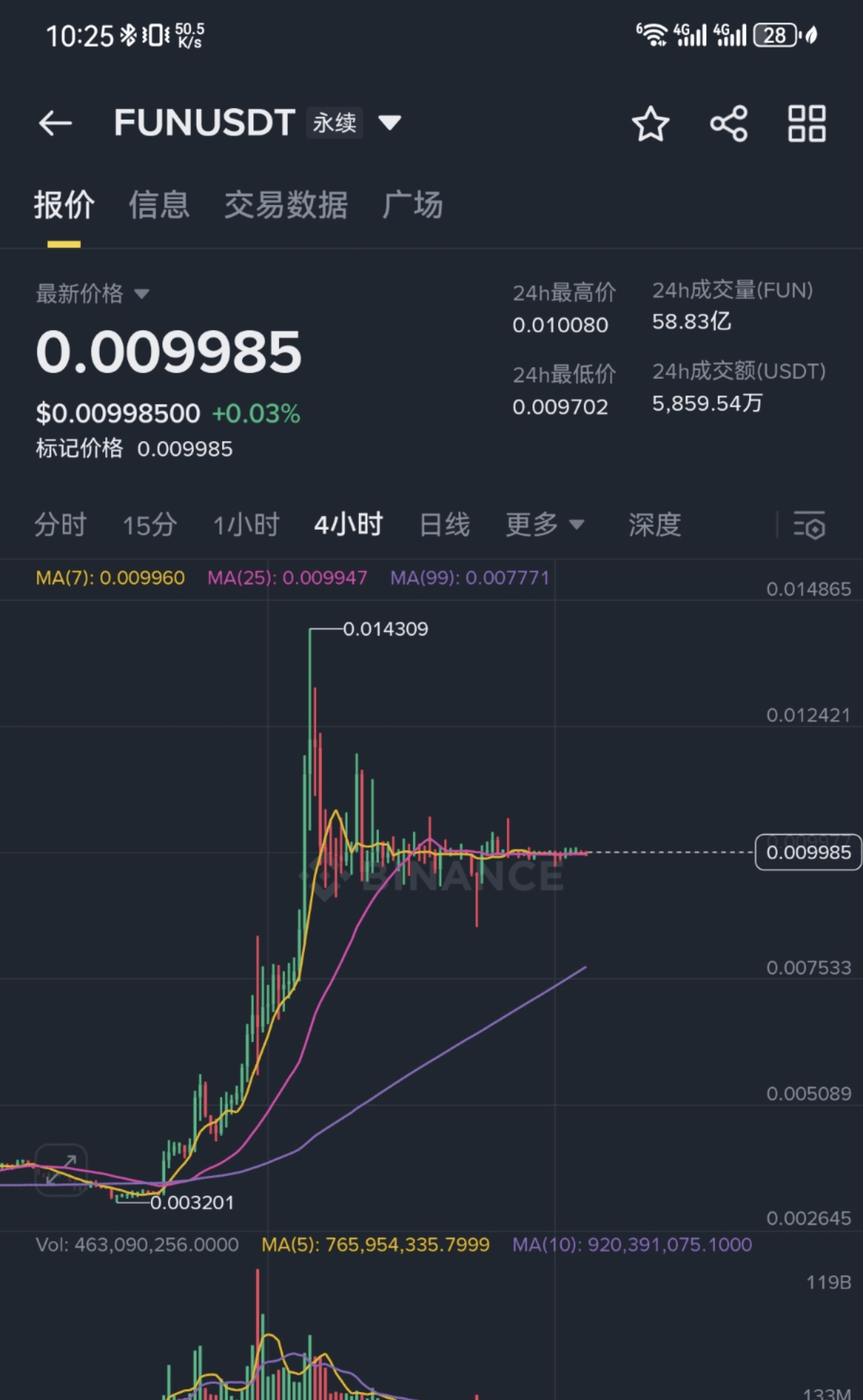Open the 深度 depth chart

point(654,525)
